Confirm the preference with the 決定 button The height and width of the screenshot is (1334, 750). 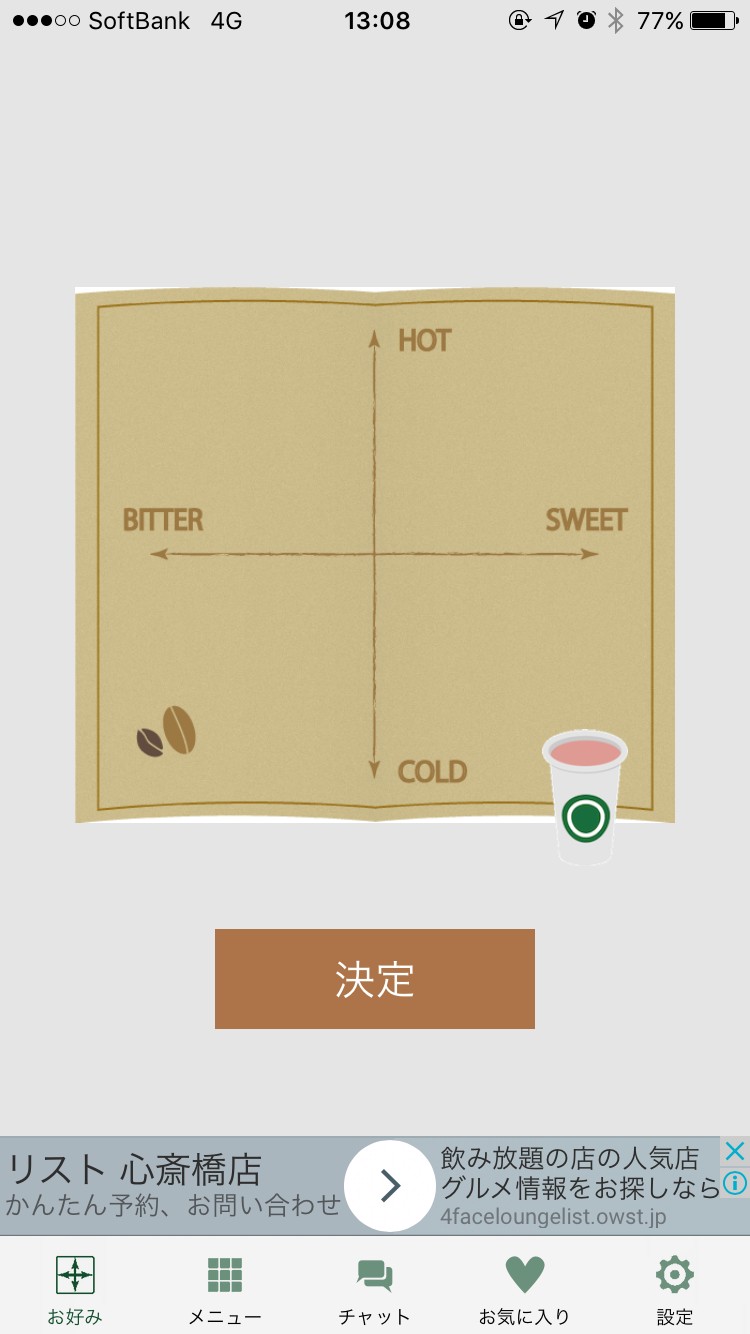point(374,978)
